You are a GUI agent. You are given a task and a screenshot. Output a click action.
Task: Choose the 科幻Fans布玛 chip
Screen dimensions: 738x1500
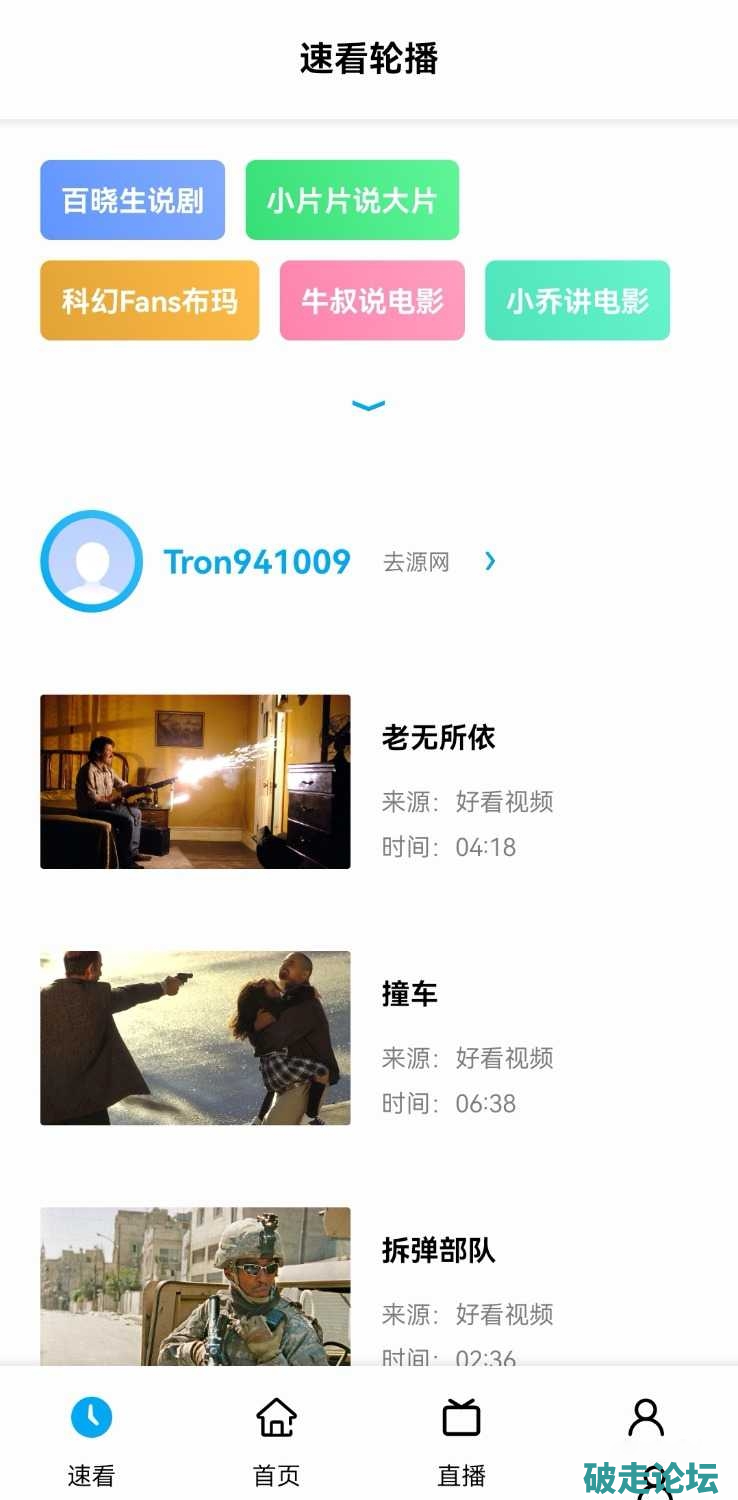149,301
